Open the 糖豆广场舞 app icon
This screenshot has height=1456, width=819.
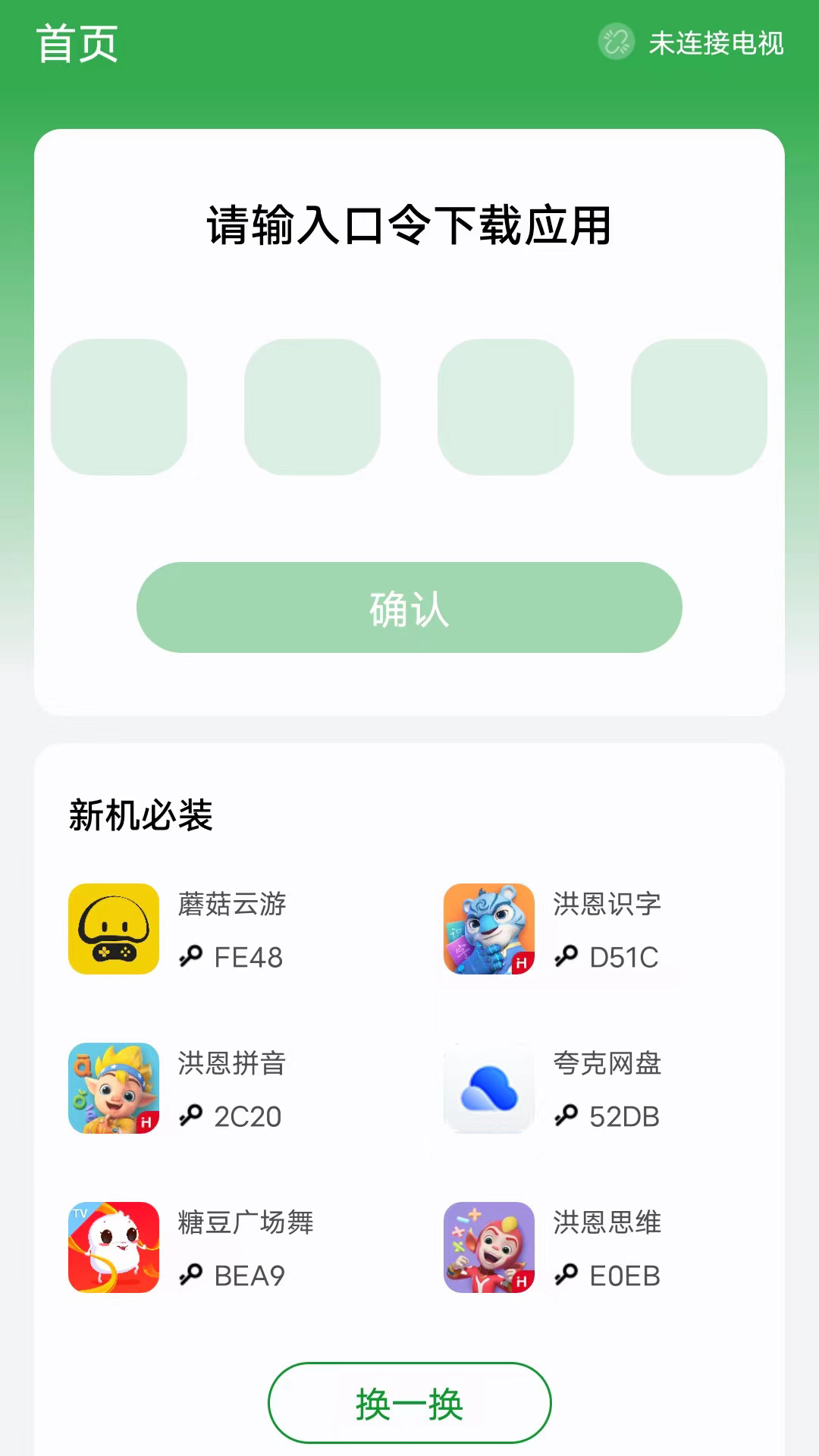tap(112, 1247)
